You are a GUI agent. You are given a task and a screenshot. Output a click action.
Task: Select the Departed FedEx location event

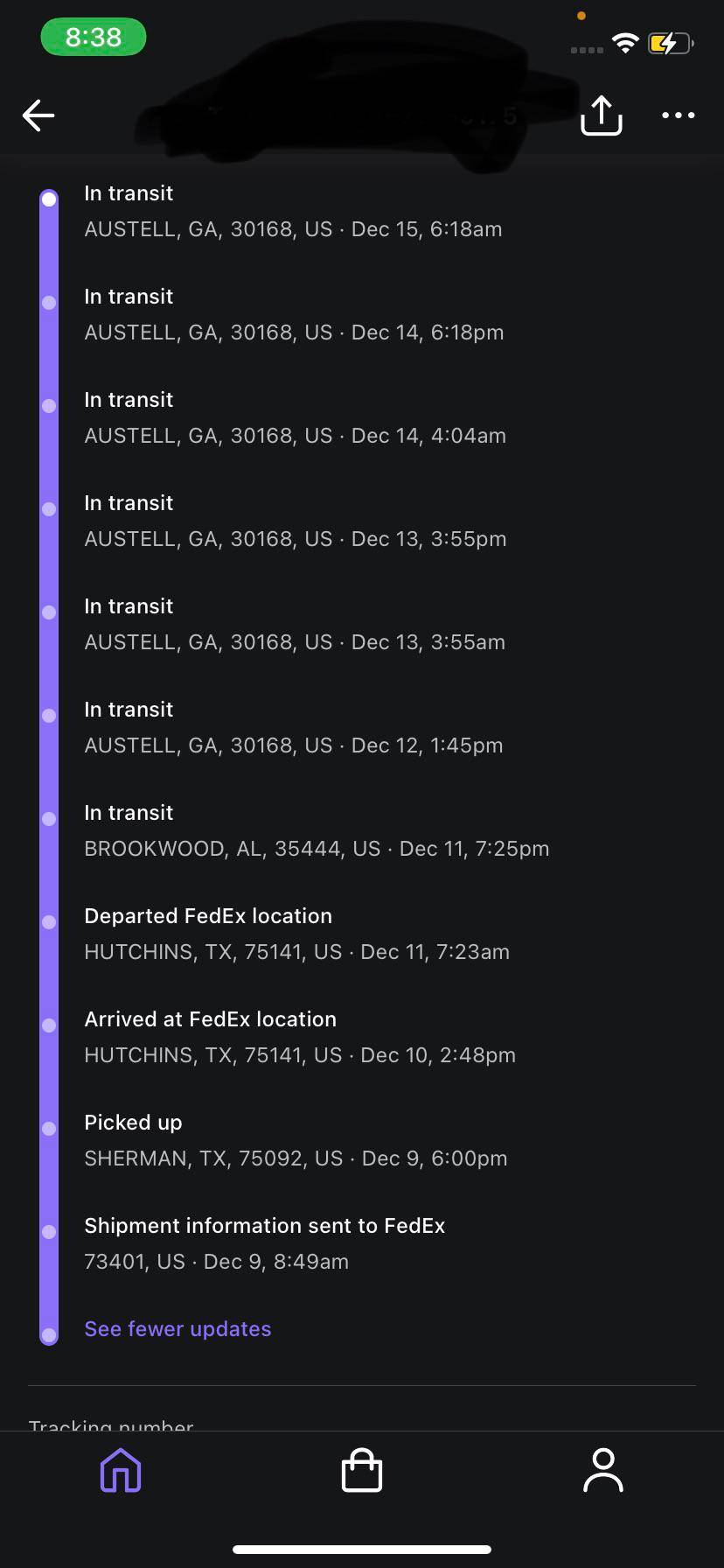tap(262, 933)
